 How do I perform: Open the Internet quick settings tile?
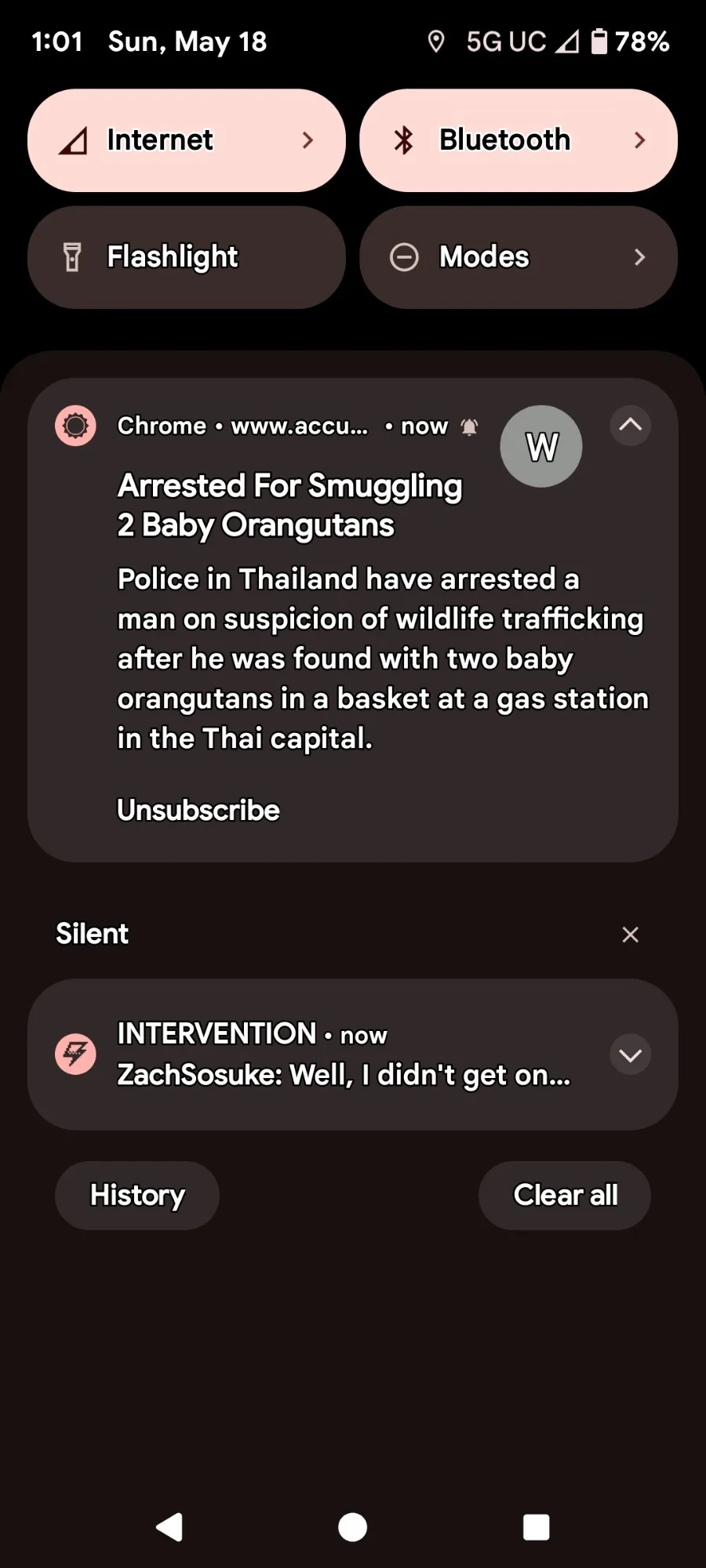pos(186,140)
